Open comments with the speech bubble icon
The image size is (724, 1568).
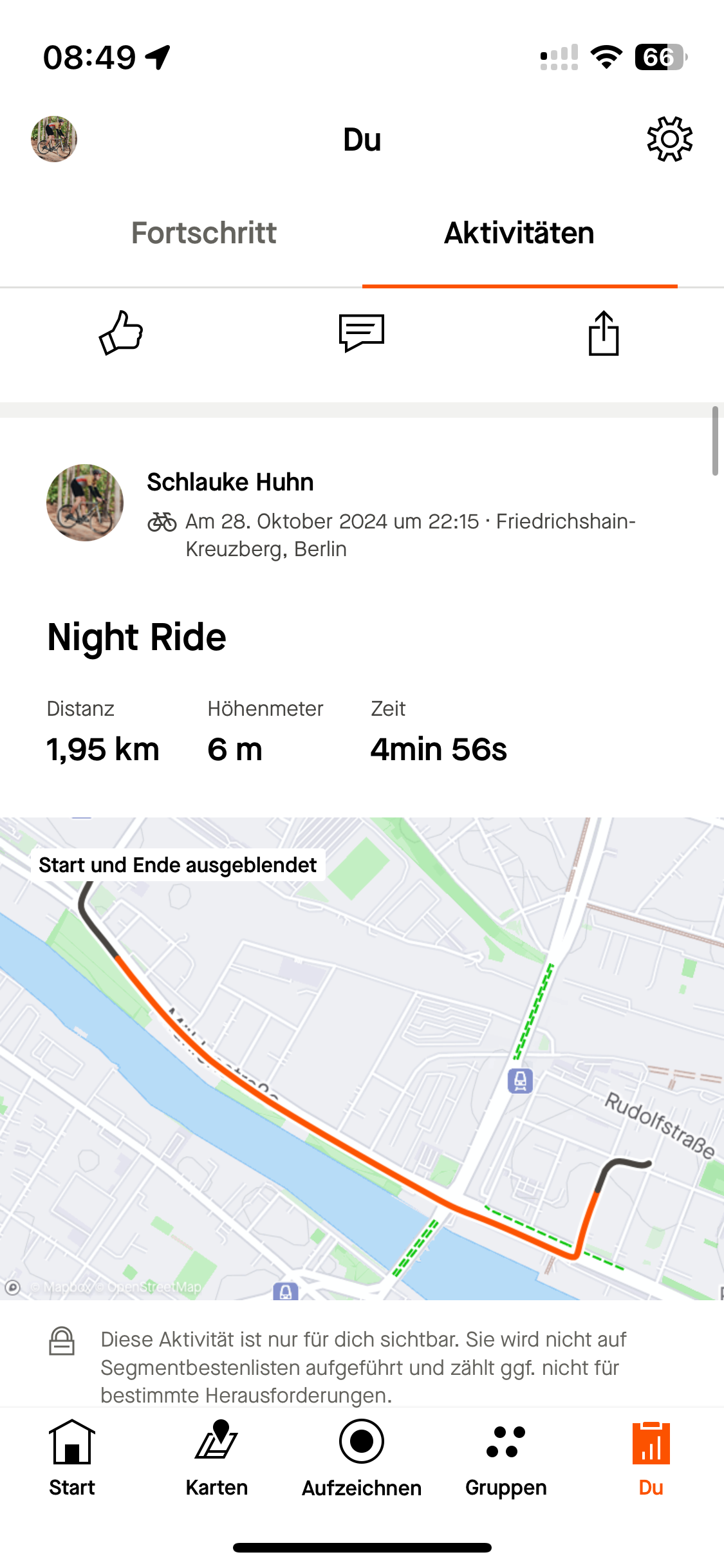click(362, 333)
